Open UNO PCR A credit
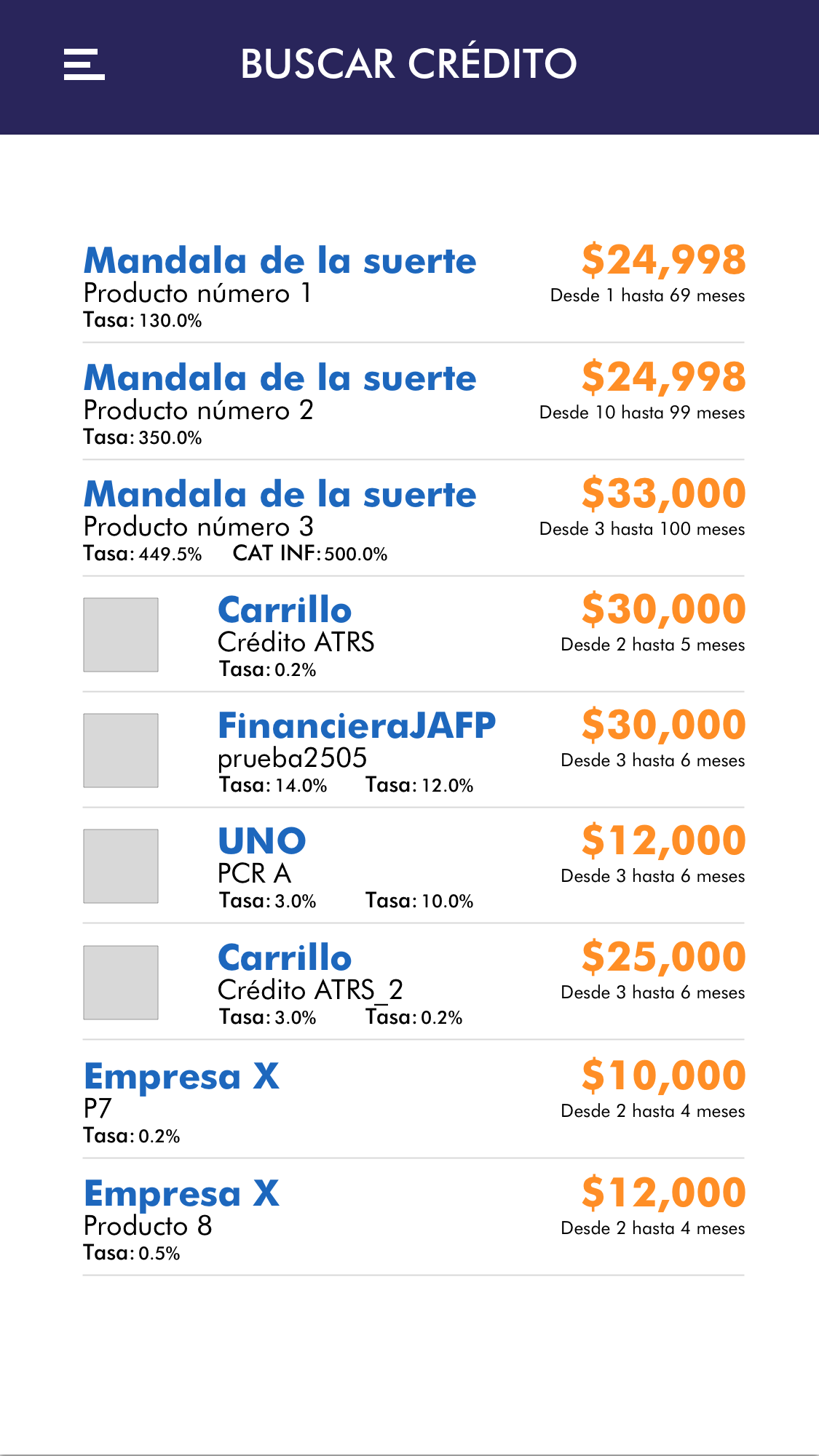 click(413, 866)
